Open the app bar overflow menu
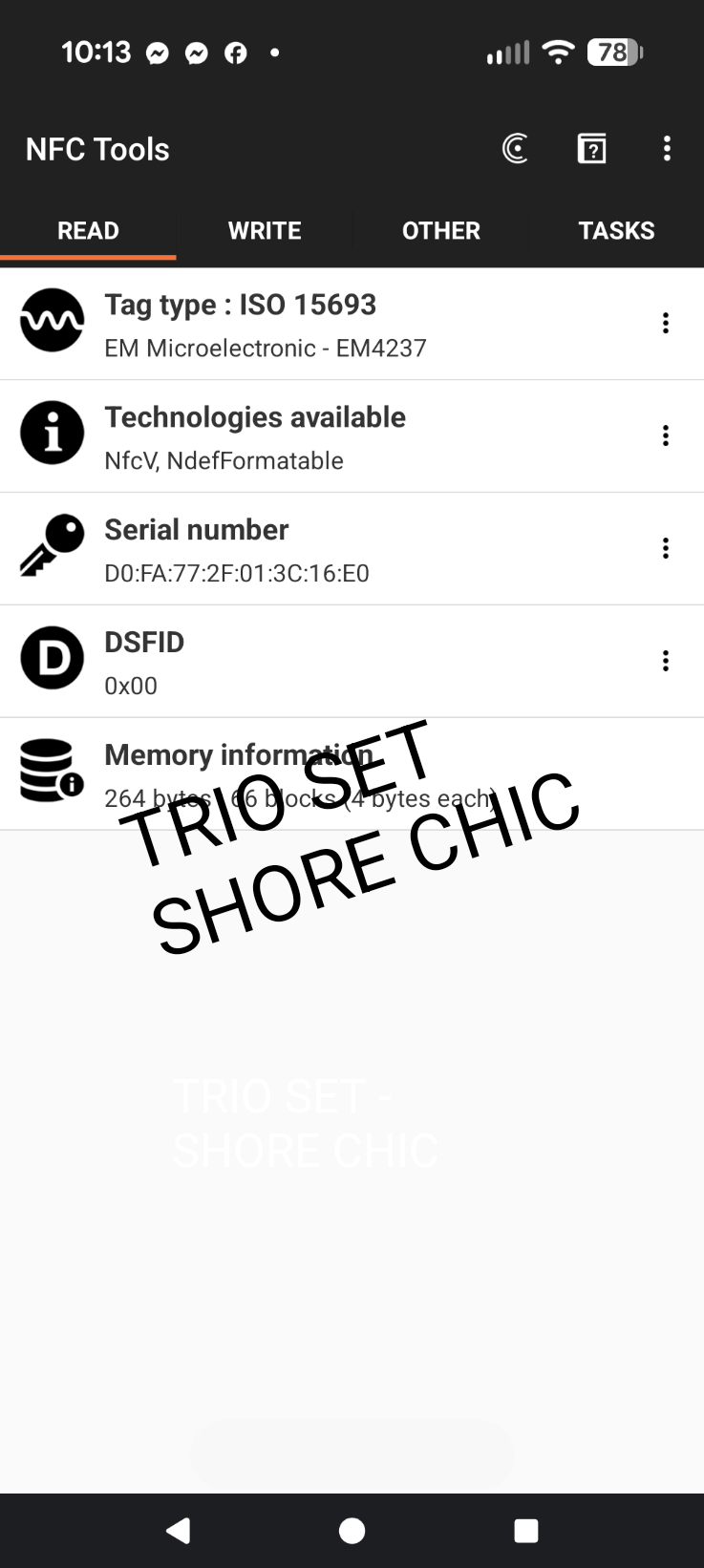Image resolution: width=704 pixels, height=1568 pixels. (667, 149)
